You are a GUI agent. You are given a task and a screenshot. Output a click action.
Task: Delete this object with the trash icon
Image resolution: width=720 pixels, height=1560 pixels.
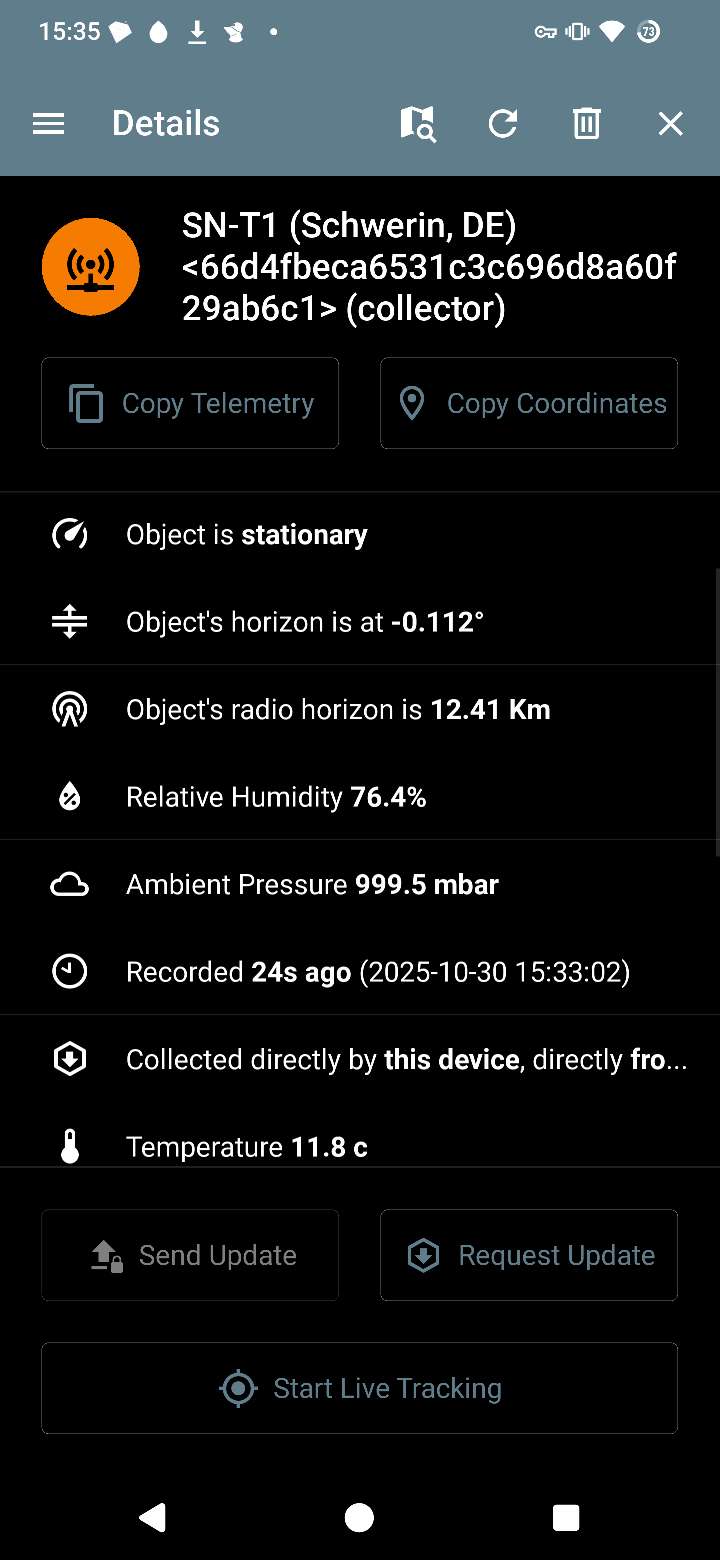point(586,124)
